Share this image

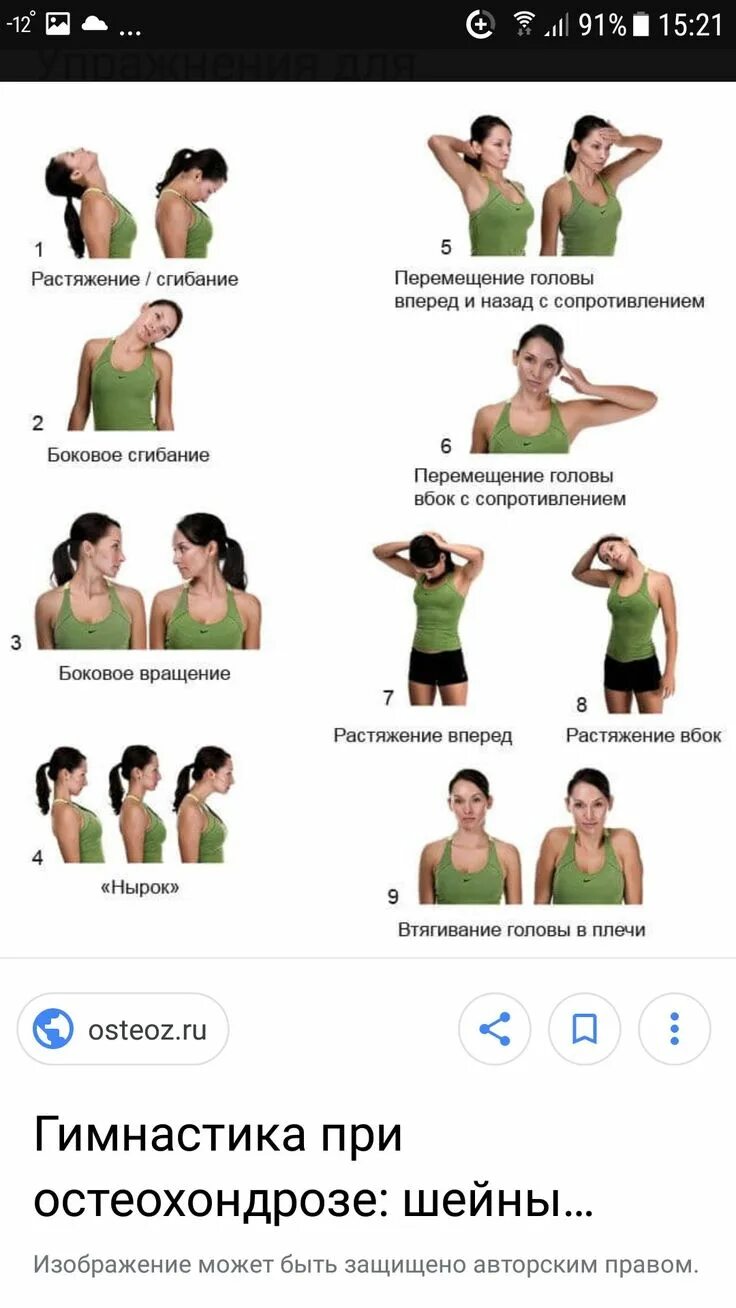pos(494,1029)
